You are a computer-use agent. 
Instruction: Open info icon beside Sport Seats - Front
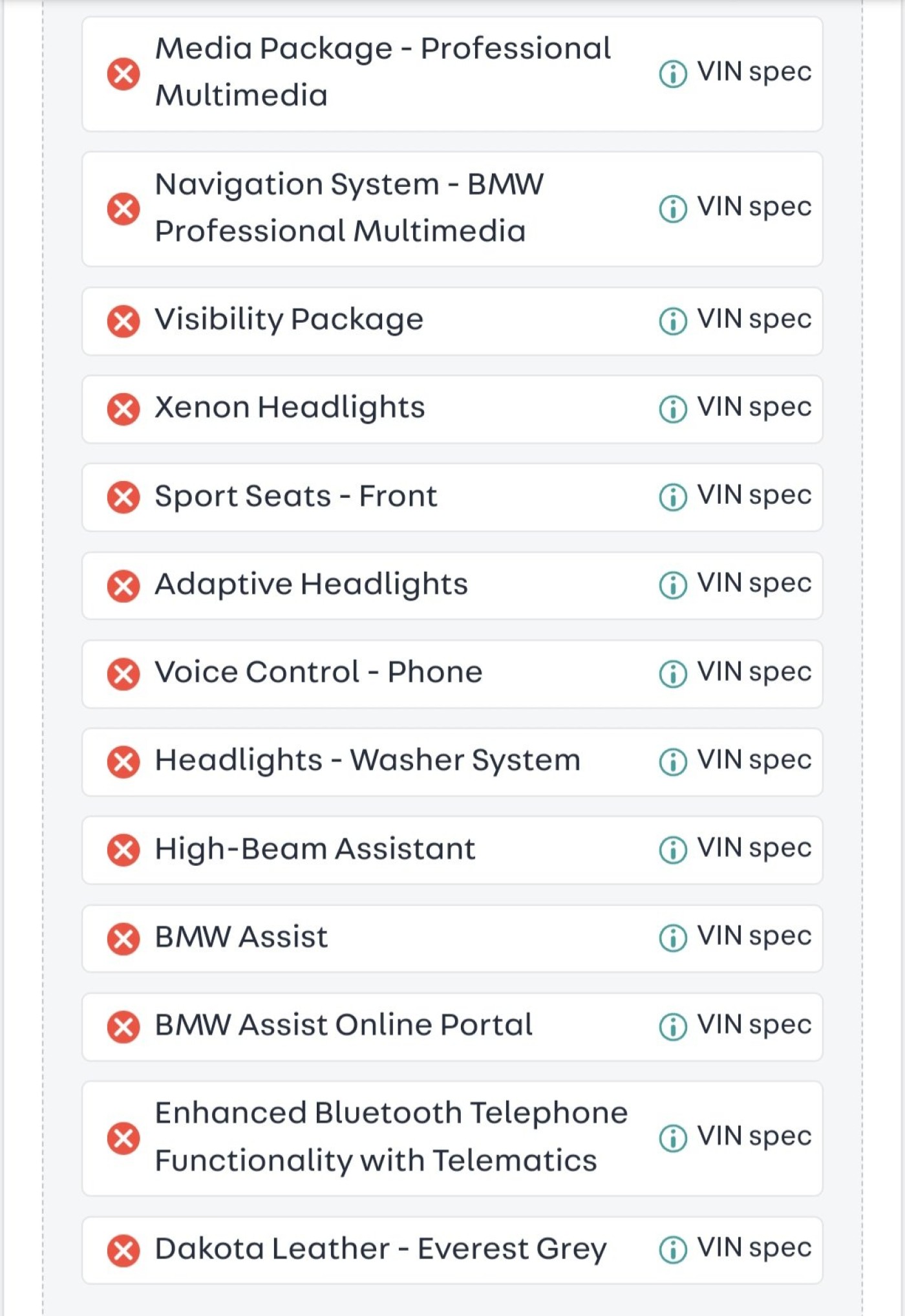(x=672, y=497)
